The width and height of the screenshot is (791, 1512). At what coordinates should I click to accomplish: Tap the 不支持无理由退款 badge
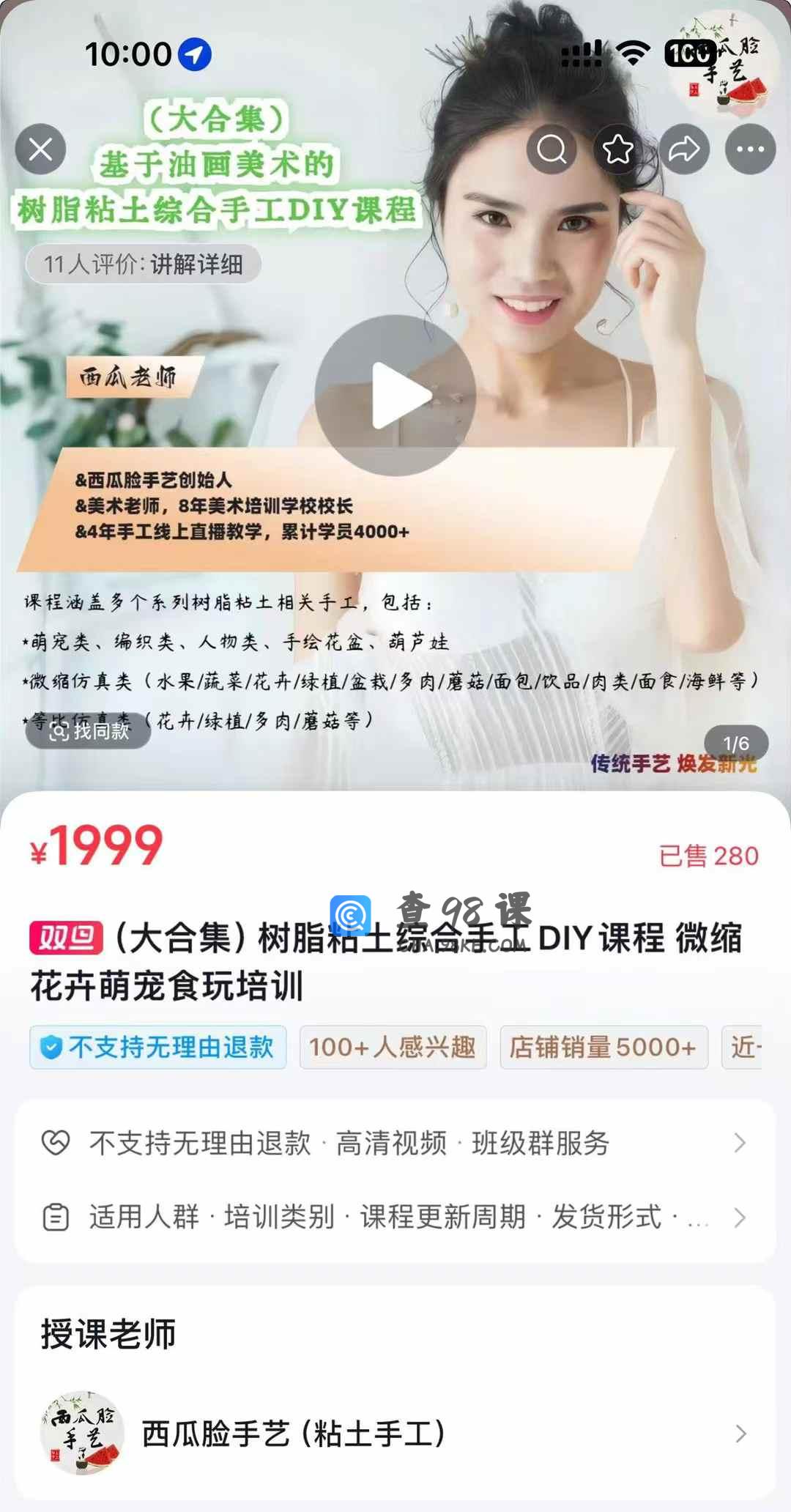[158, 1047]
